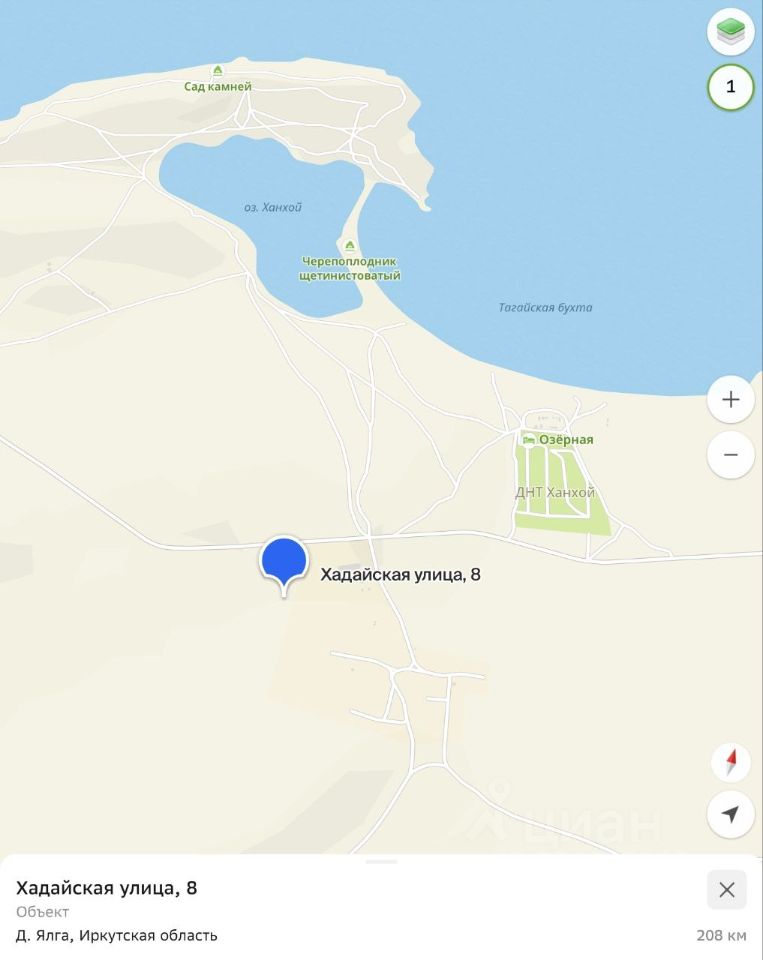The height and width of the screenshot is (960, 763).
Task: Open the map layers selector
Action: pyautogui.click(x=730, y=31)
